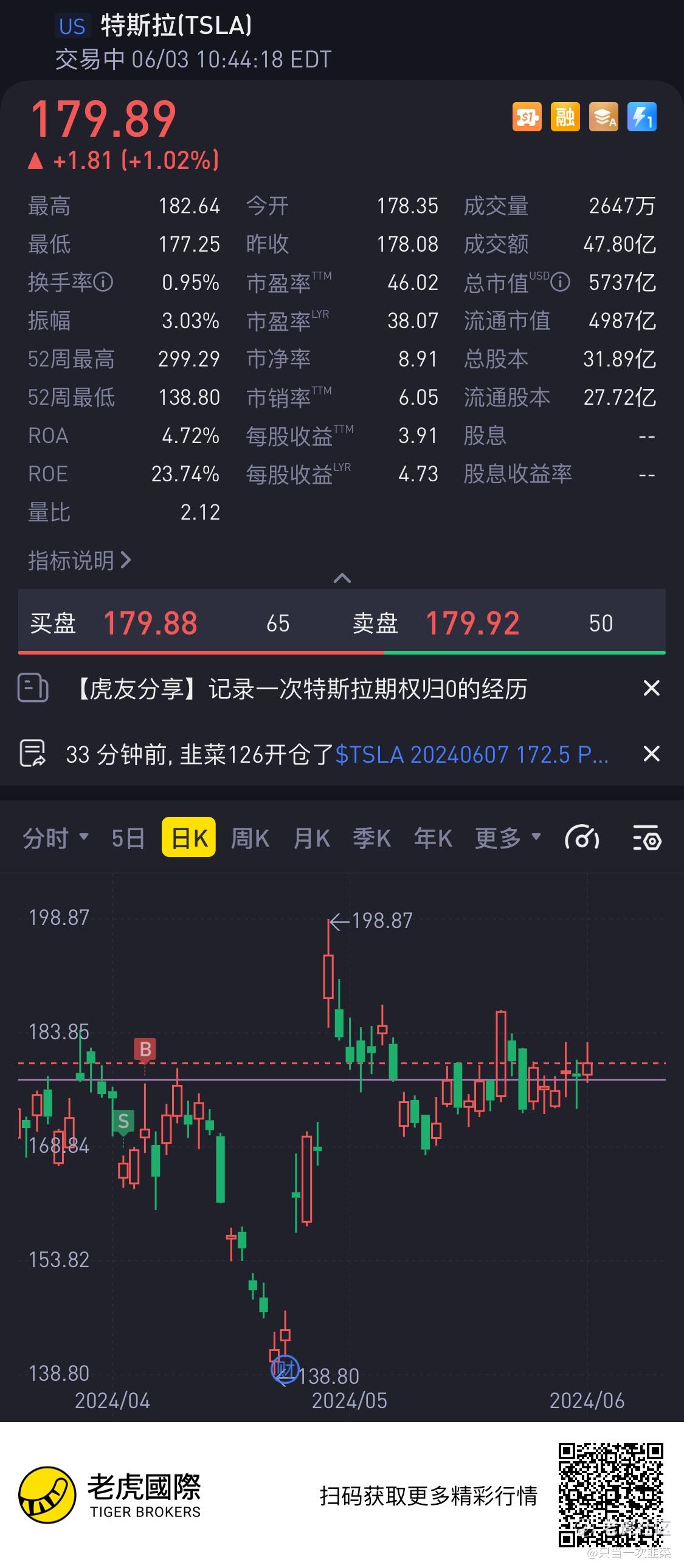684x1568 pixels.
Task: View the 季K chart
Action: [372, 838]
